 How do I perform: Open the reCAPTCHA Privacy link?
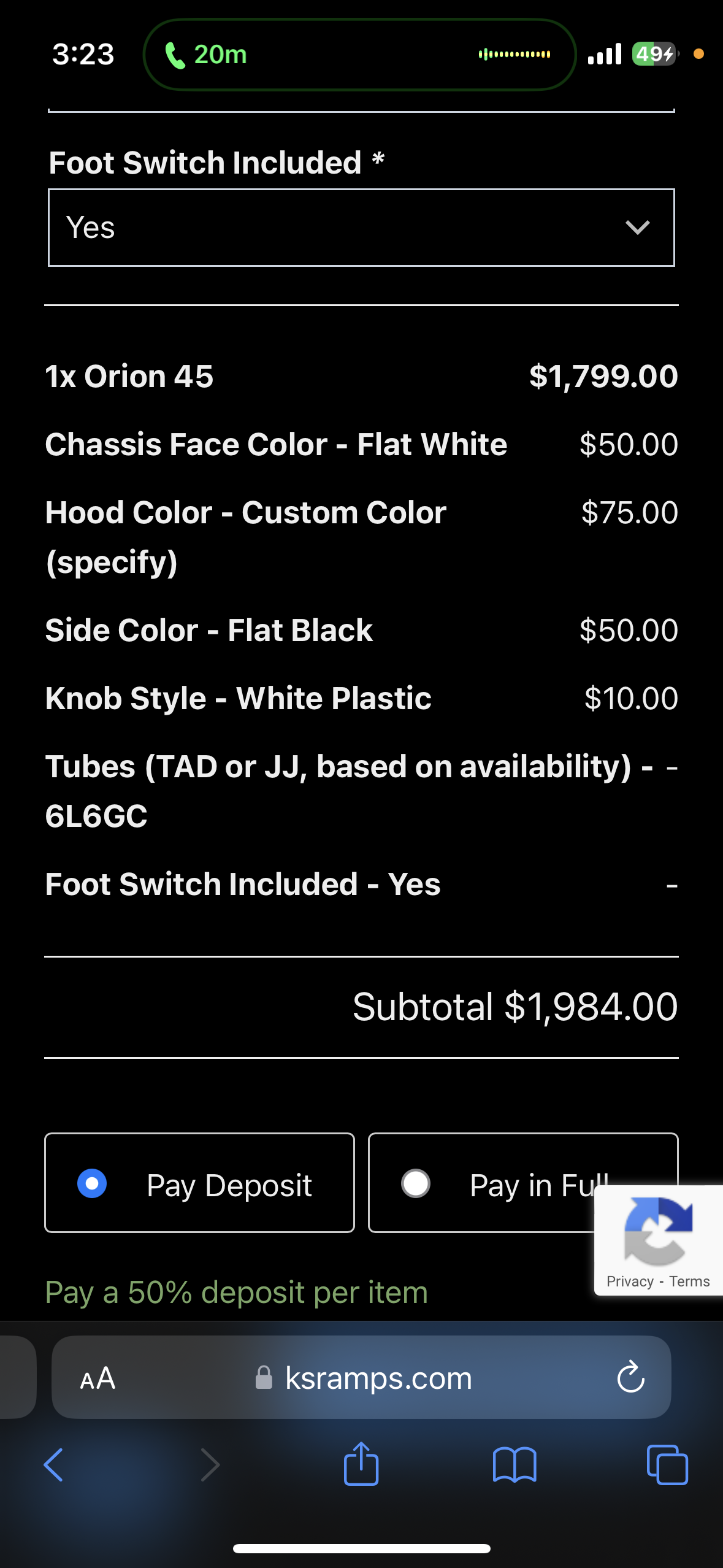pyautogui.click(x=630, y=1282)
